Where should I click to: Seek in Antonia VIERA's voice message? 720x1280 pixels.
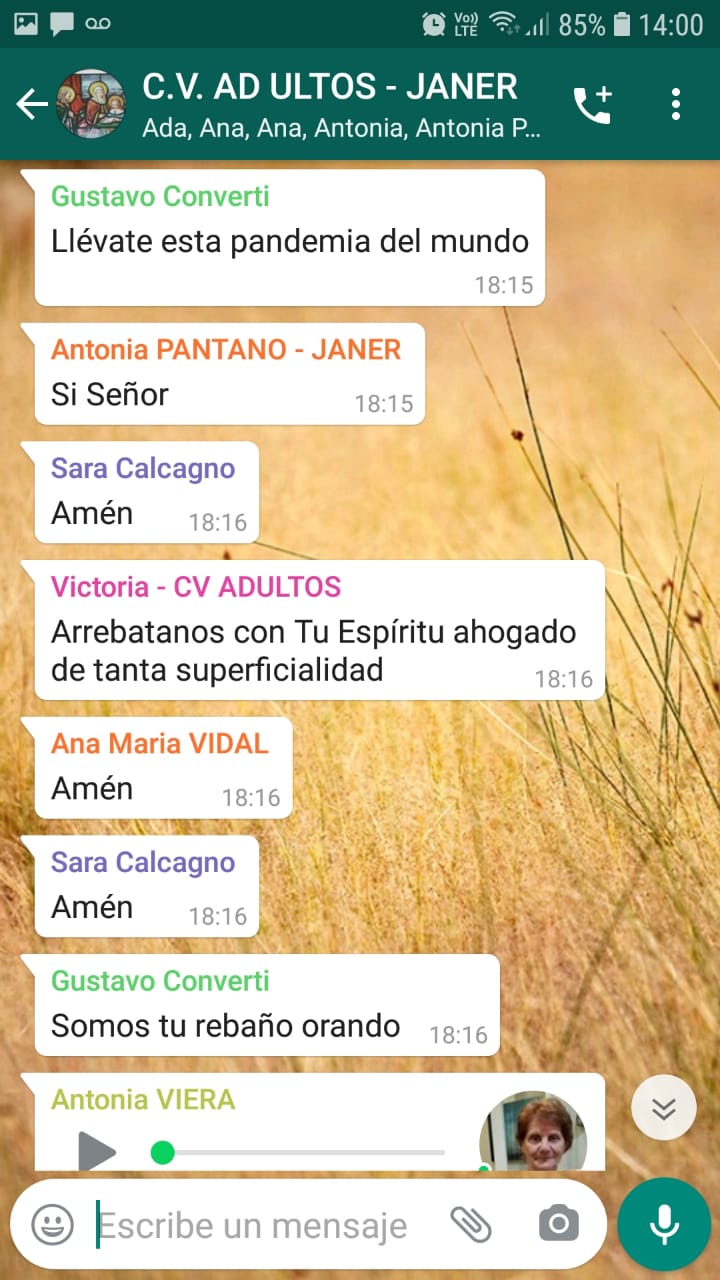[x=300, y=1153]
